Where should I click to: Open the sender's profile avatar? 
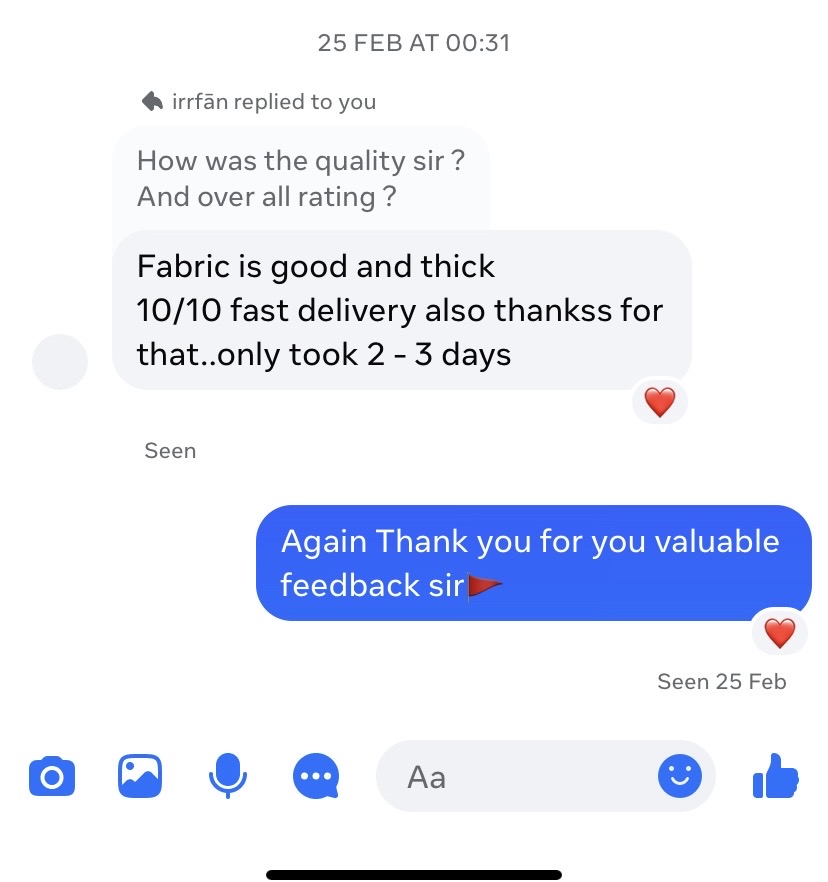(60, 362)
